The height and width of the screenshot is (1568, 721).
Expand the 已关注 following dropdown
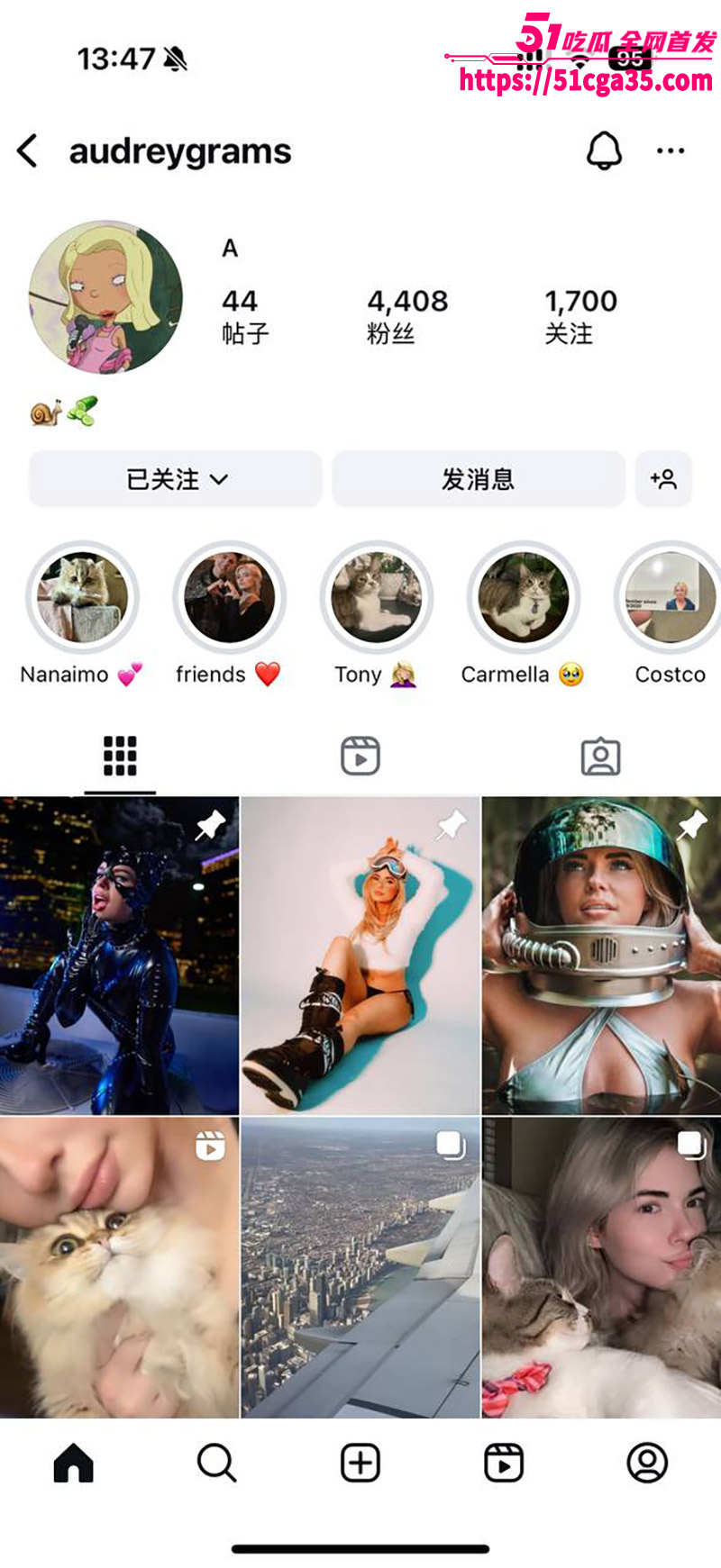pos(176,479)
